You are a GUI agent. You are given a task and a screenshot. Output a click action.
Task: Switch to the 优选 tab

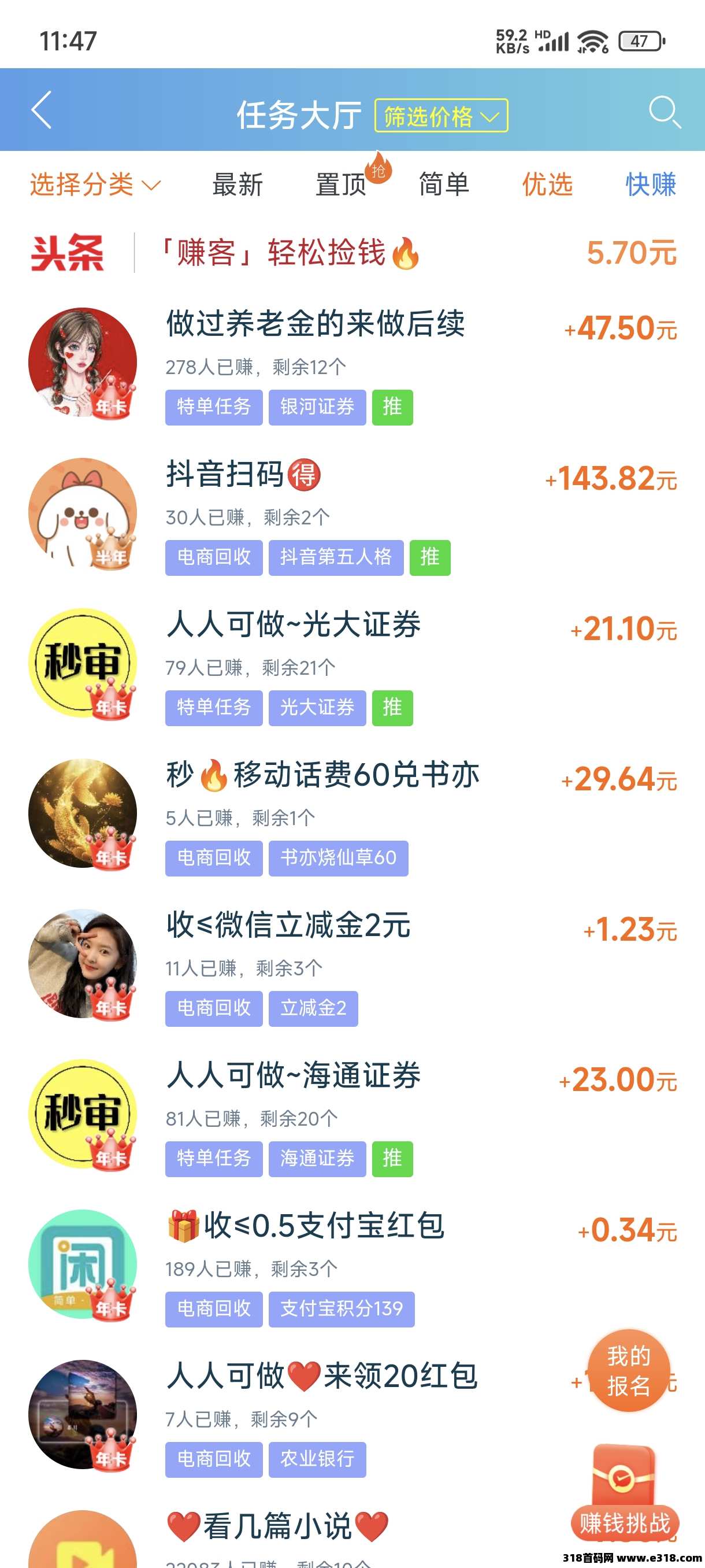point(547,184)
